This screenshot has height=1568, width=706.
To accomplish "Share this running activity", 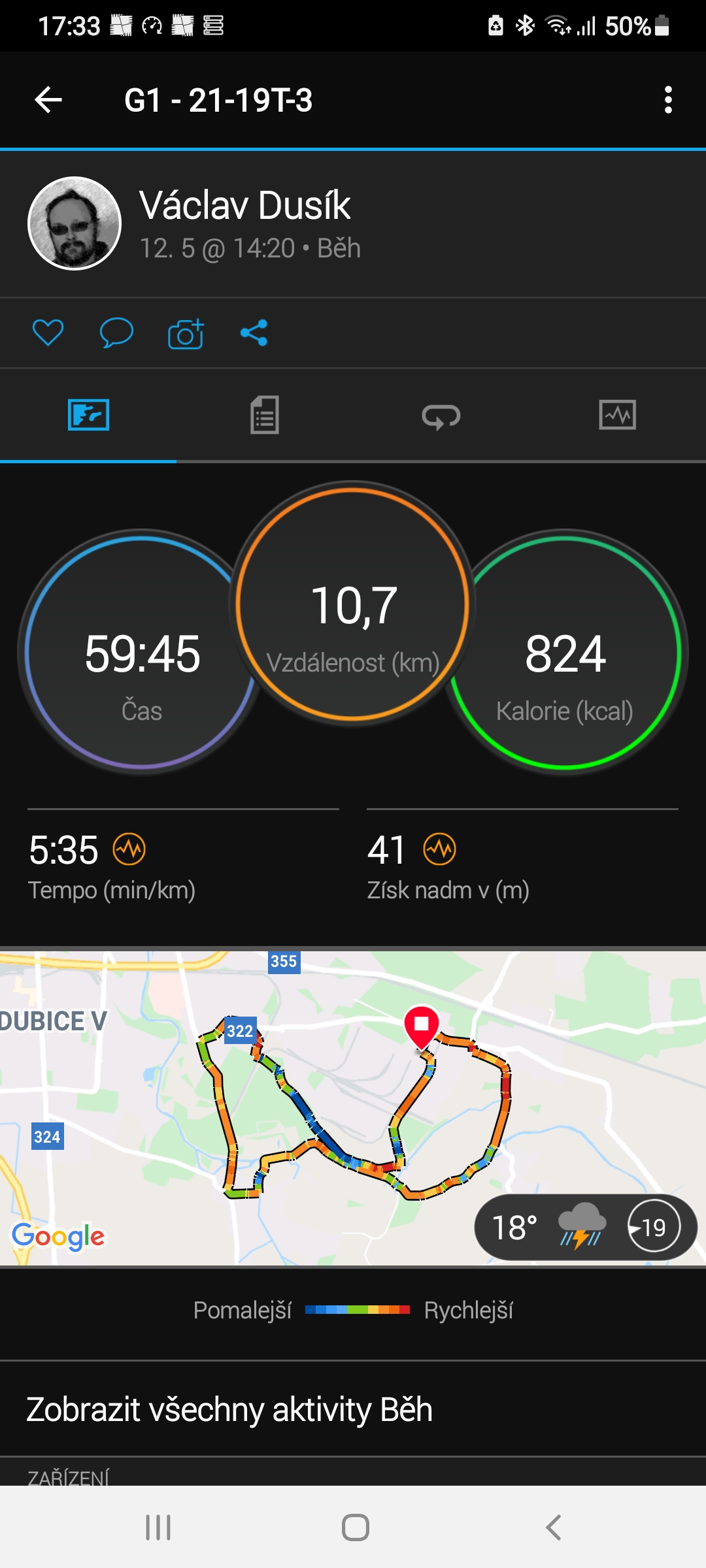I will click(x=254, y=333).
